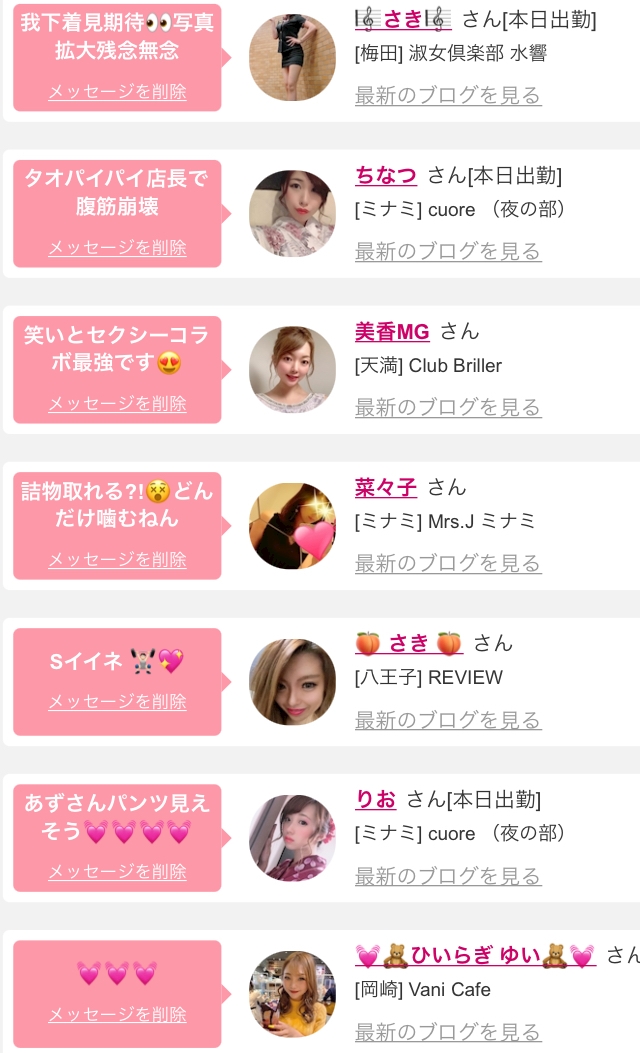The image size is (640, 1053).
Task: Open 菜々子's name link
Action: [x=386, y=488]
